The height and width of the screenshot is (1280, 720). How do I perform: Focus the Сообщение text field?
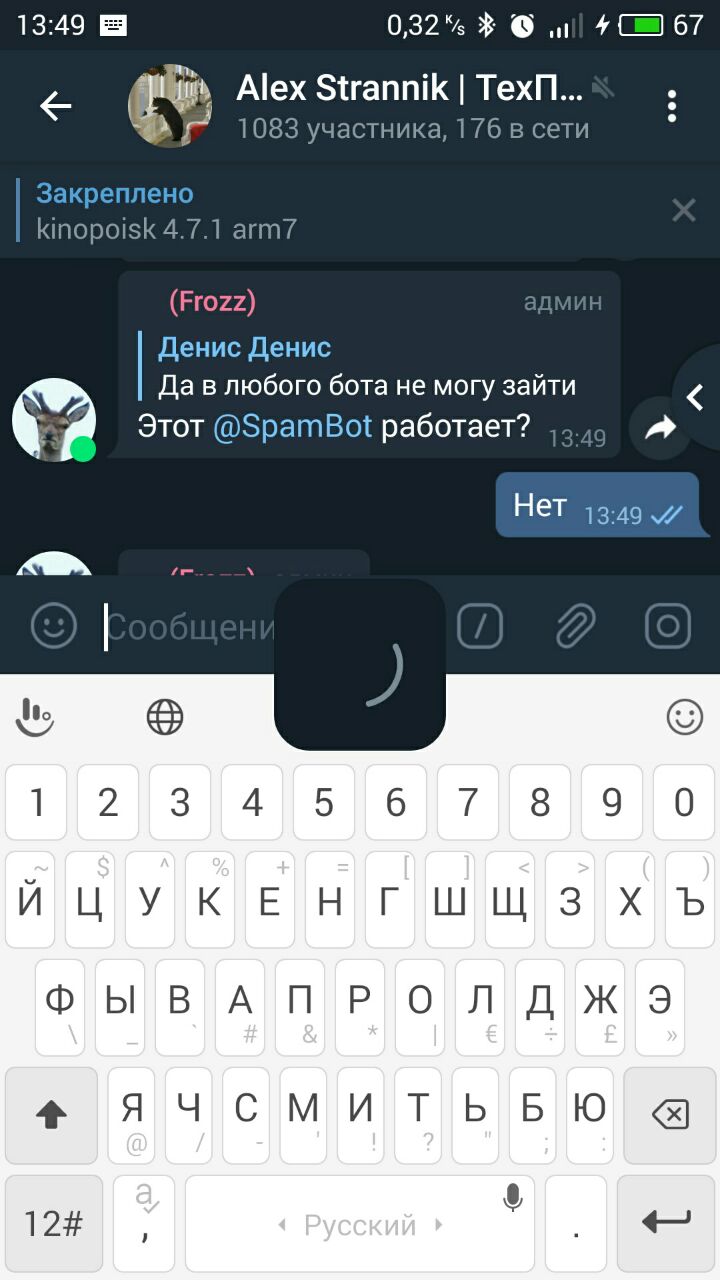[x=190, y=627]
